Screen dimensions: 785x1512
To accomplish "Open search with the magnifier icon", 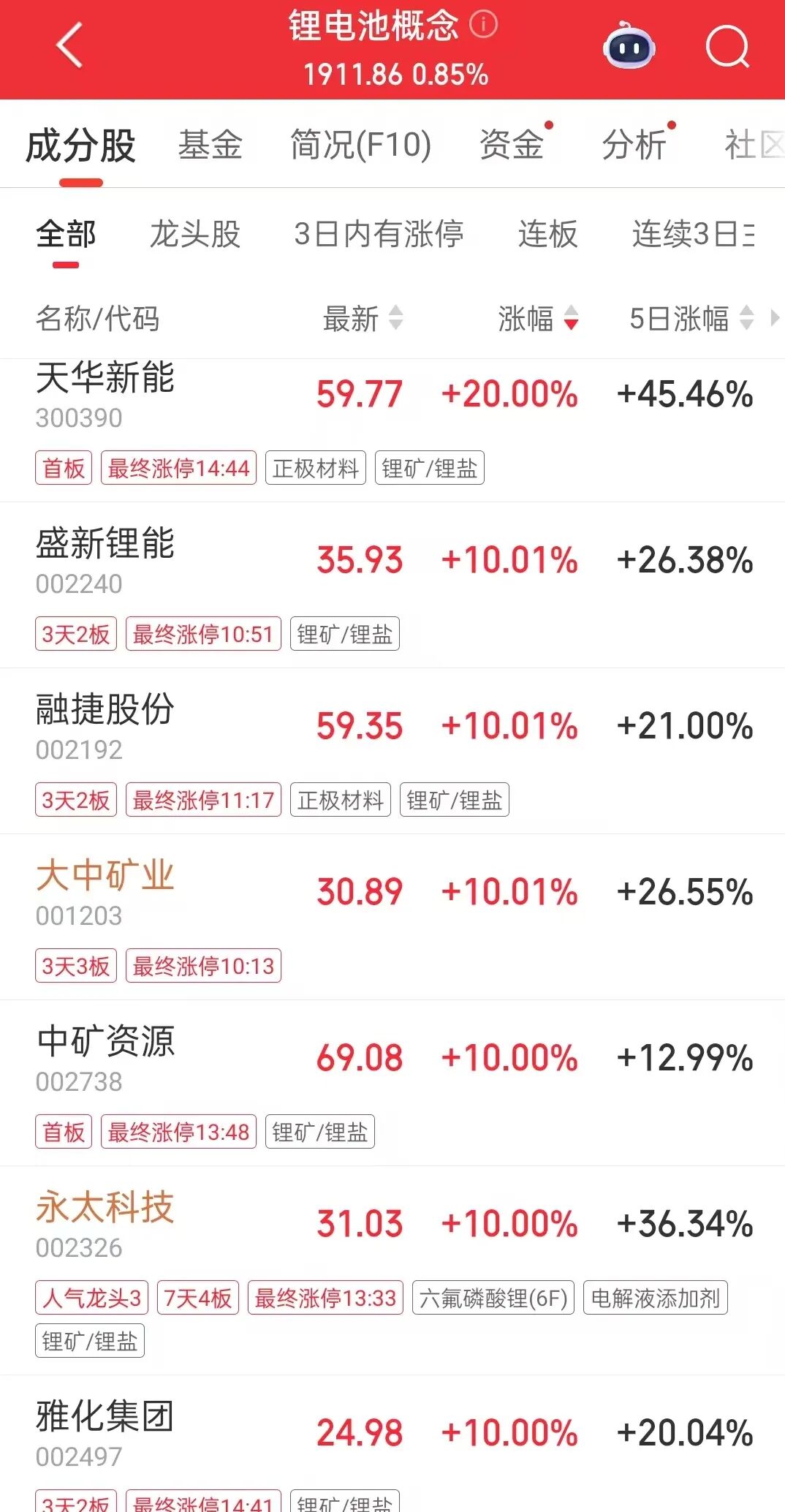I will pyautogui.click(x=727, y=48).
